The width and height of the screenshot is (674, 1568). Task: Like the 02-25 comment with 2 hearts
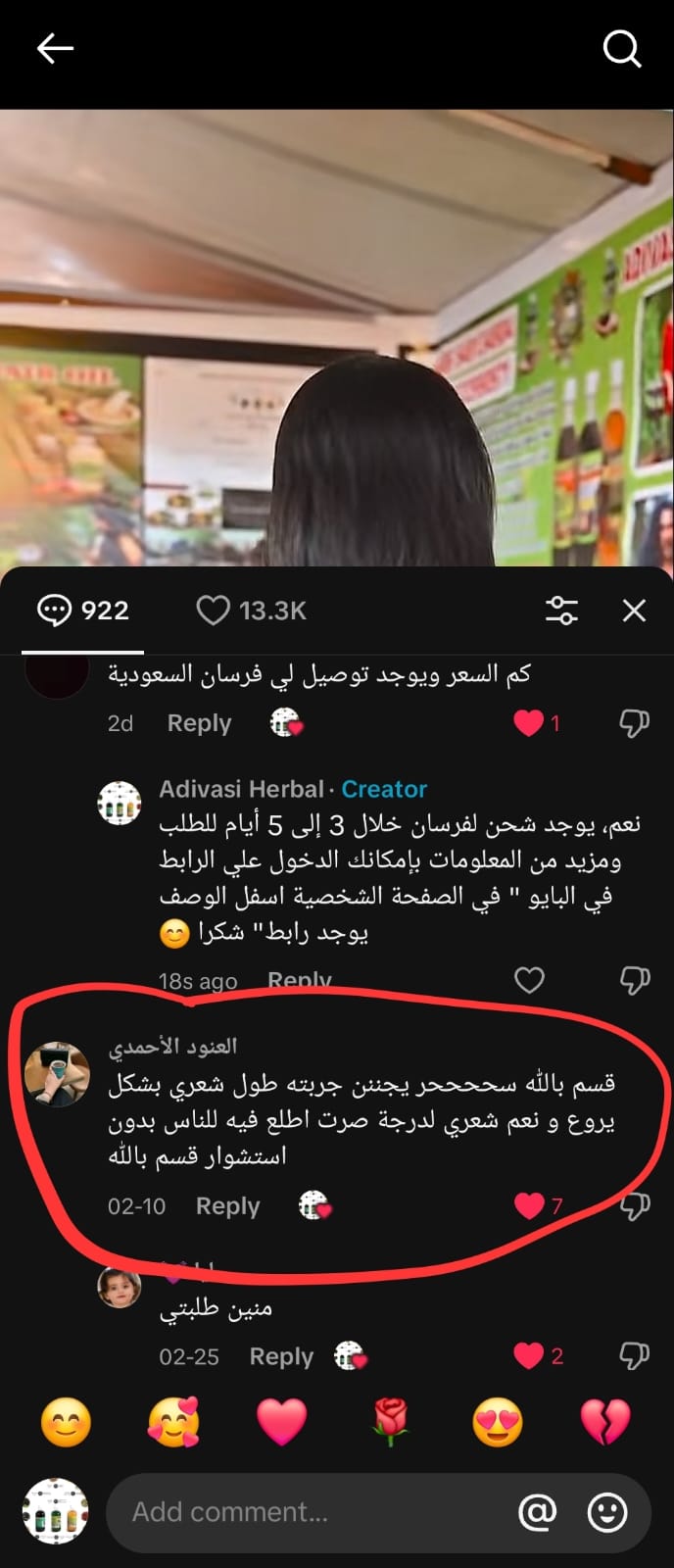click(x=529, y=1356)
